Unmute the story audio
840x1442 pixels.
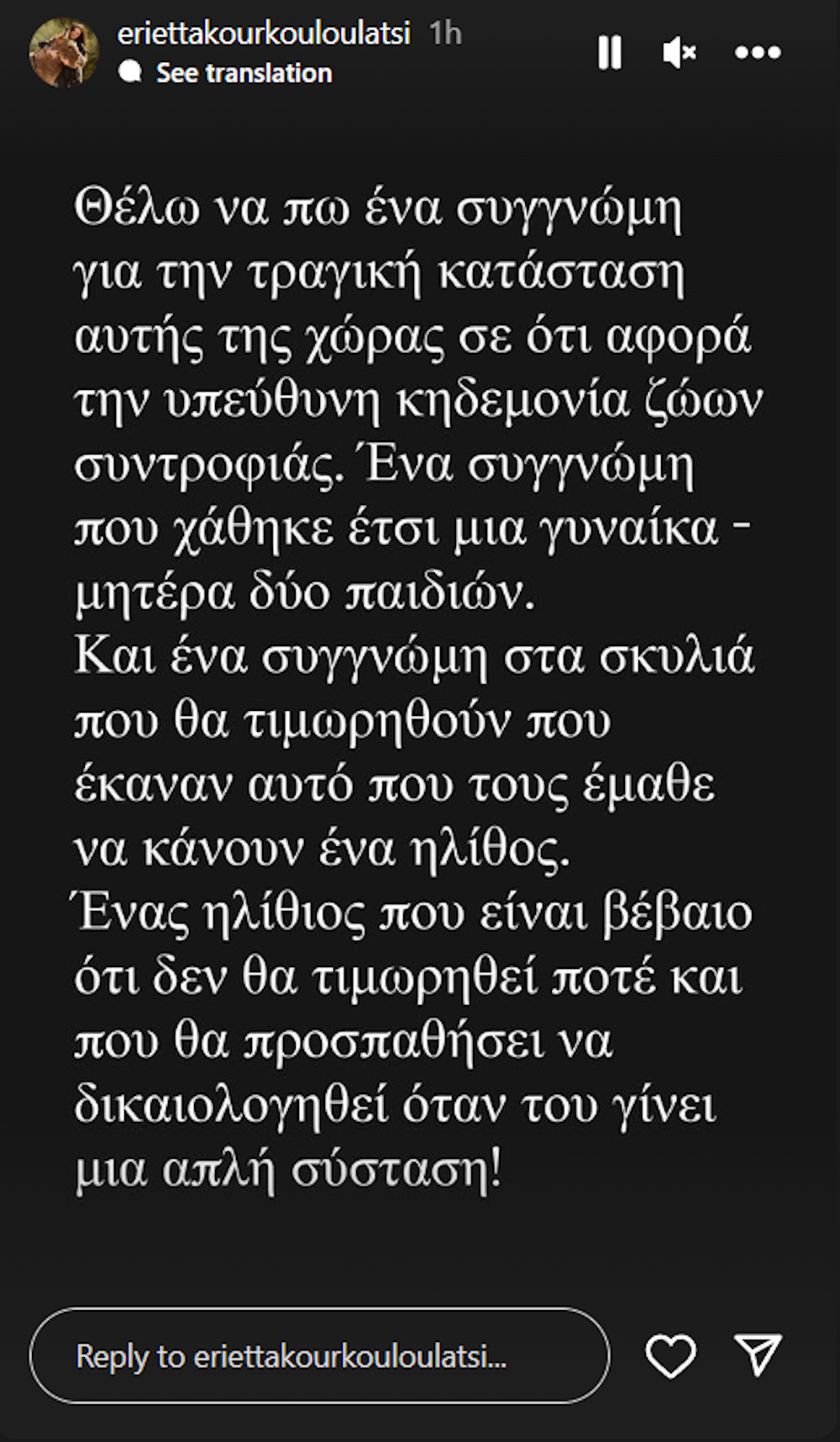pyautogui.click(x=679, y=53)
